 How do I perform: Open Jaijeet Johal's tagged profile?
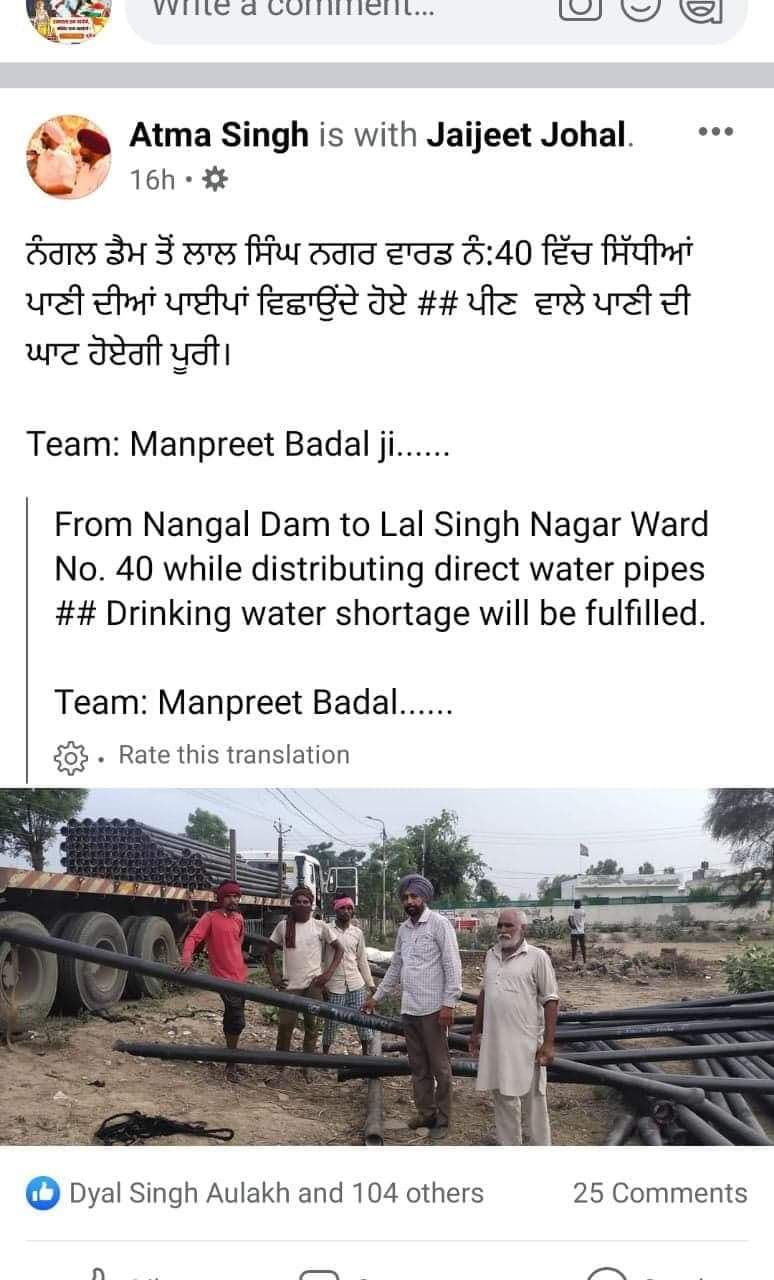(527, 135)
